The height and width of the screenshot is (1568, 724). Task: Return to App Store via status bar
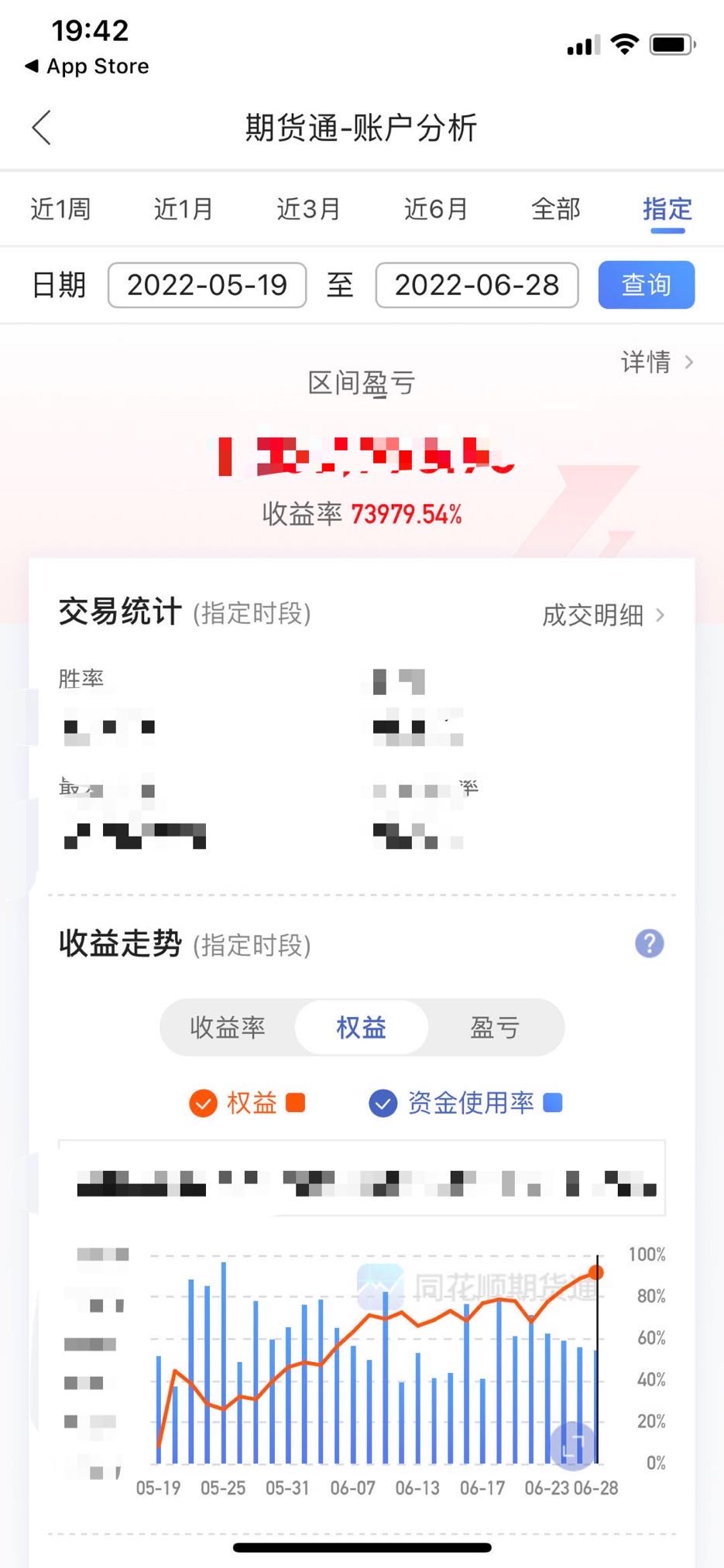point(87,67)
